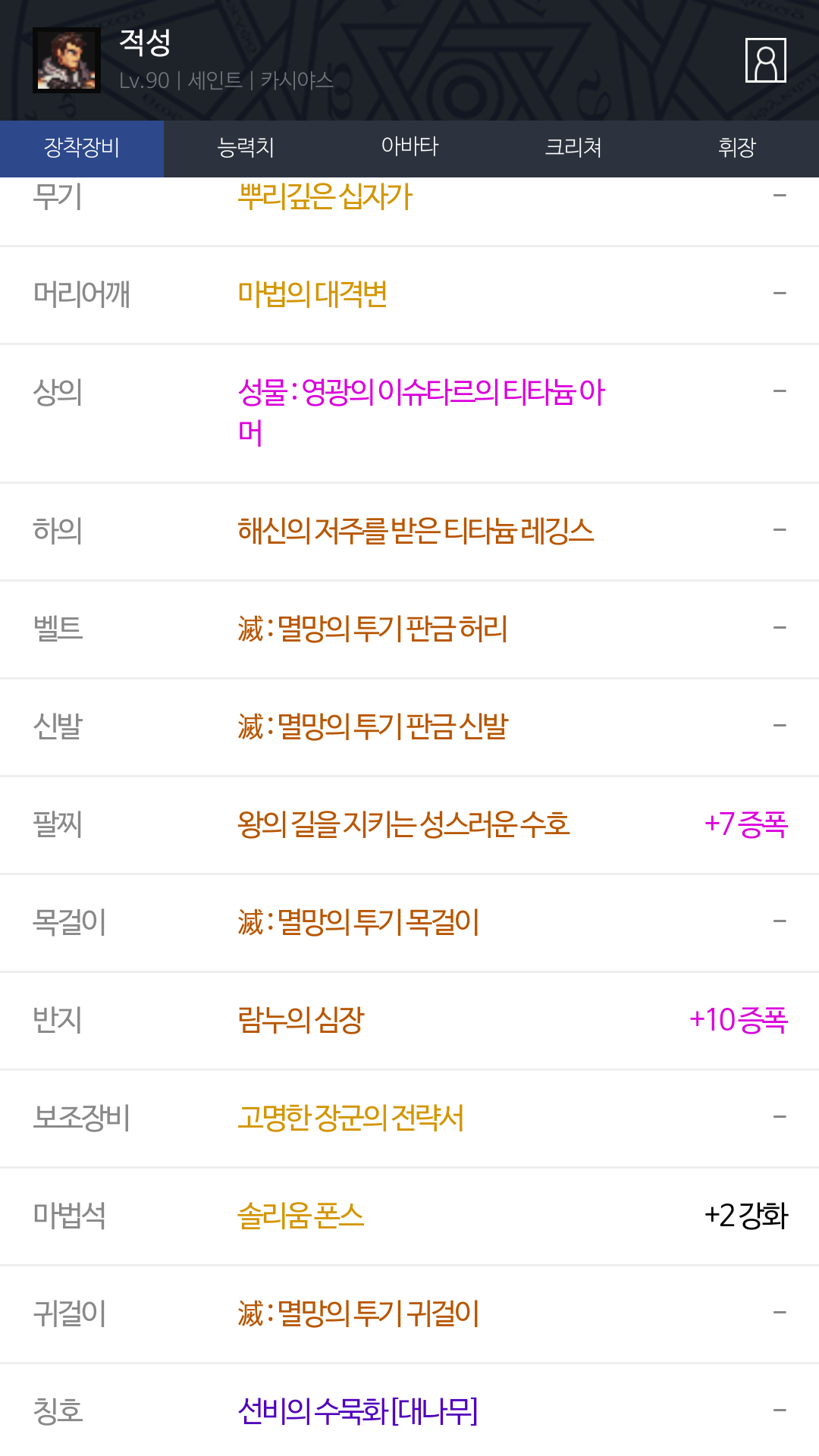Viewport: 819px width, 1456px height.
Task: Select the 장착장비 tab
Action: click(x=82, y=148)
